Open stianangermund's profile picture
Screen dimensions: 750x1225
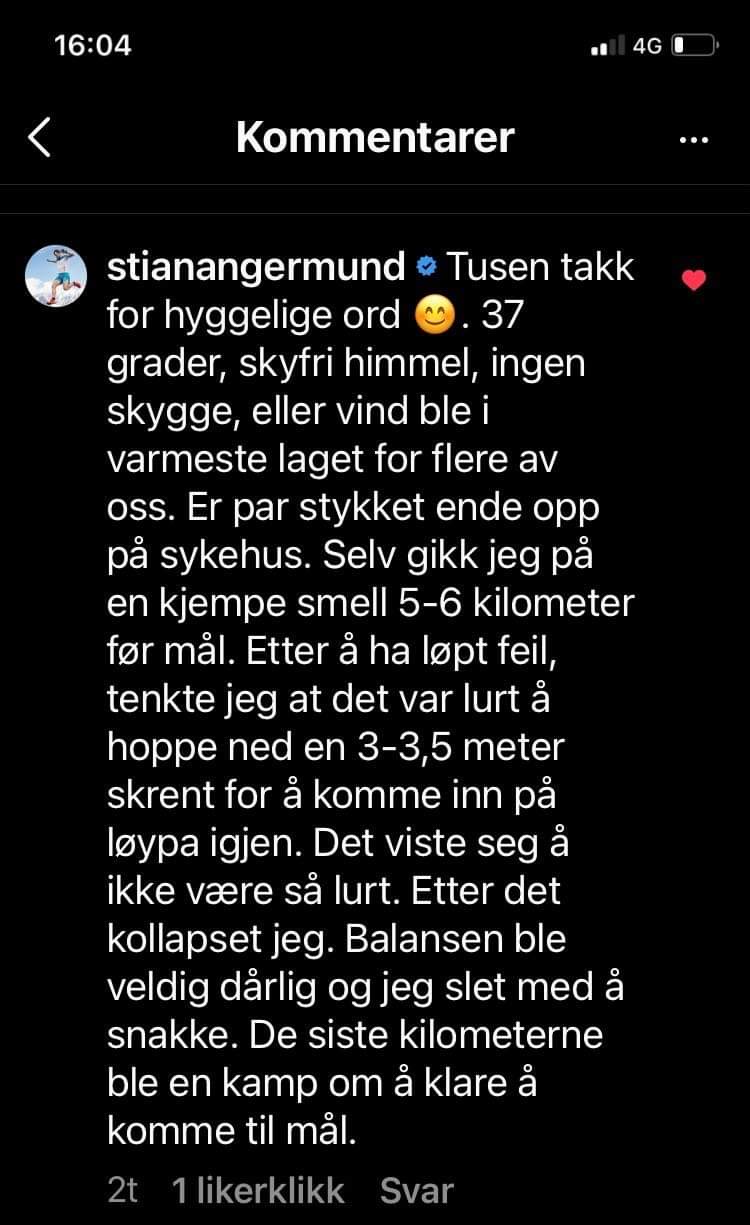click(x=56, y=275)
